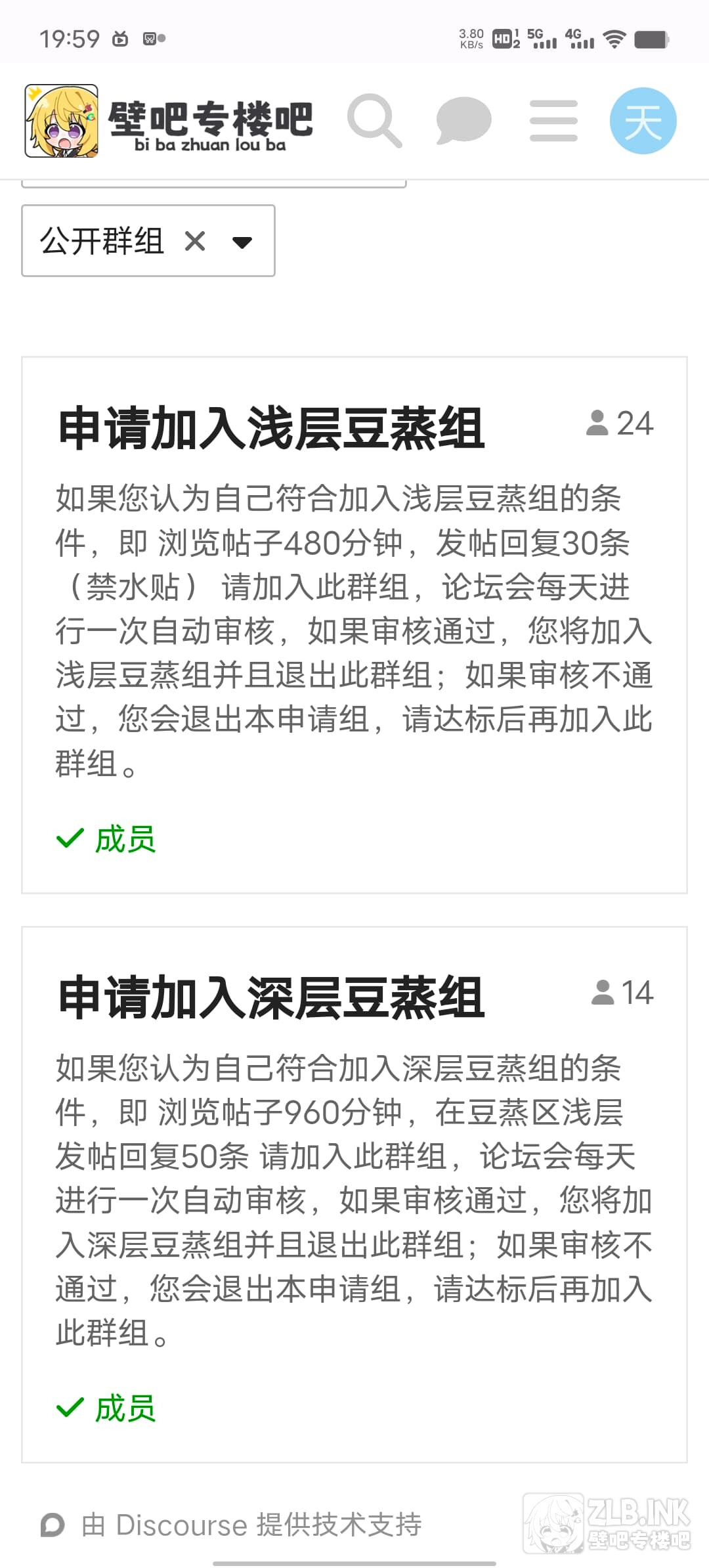Viewport: 709px width, 1568px height.
Task: Clear the 公开群组 filter selection
Action: point(195,242)
